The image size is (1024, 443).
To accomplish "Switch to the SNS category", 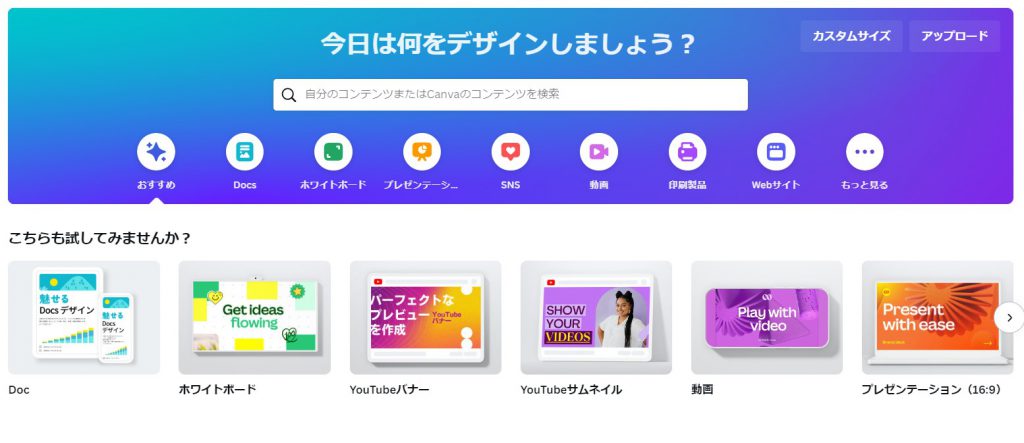I will point(510,152).
